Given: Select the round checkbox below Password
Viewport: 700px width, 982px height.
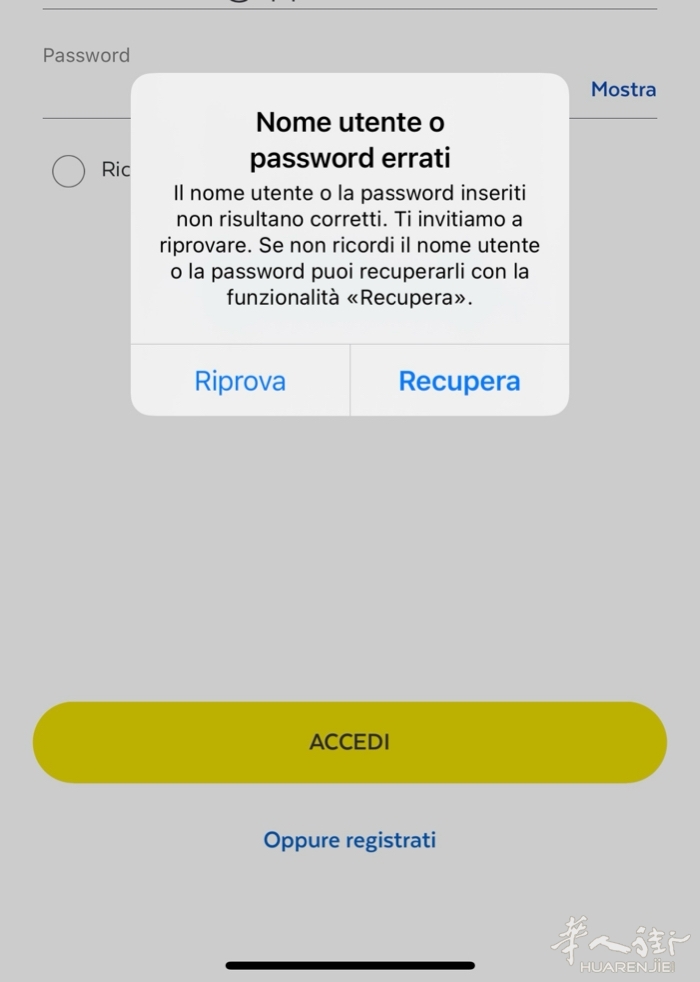Looking at the screenshot, I should point(68,171).
